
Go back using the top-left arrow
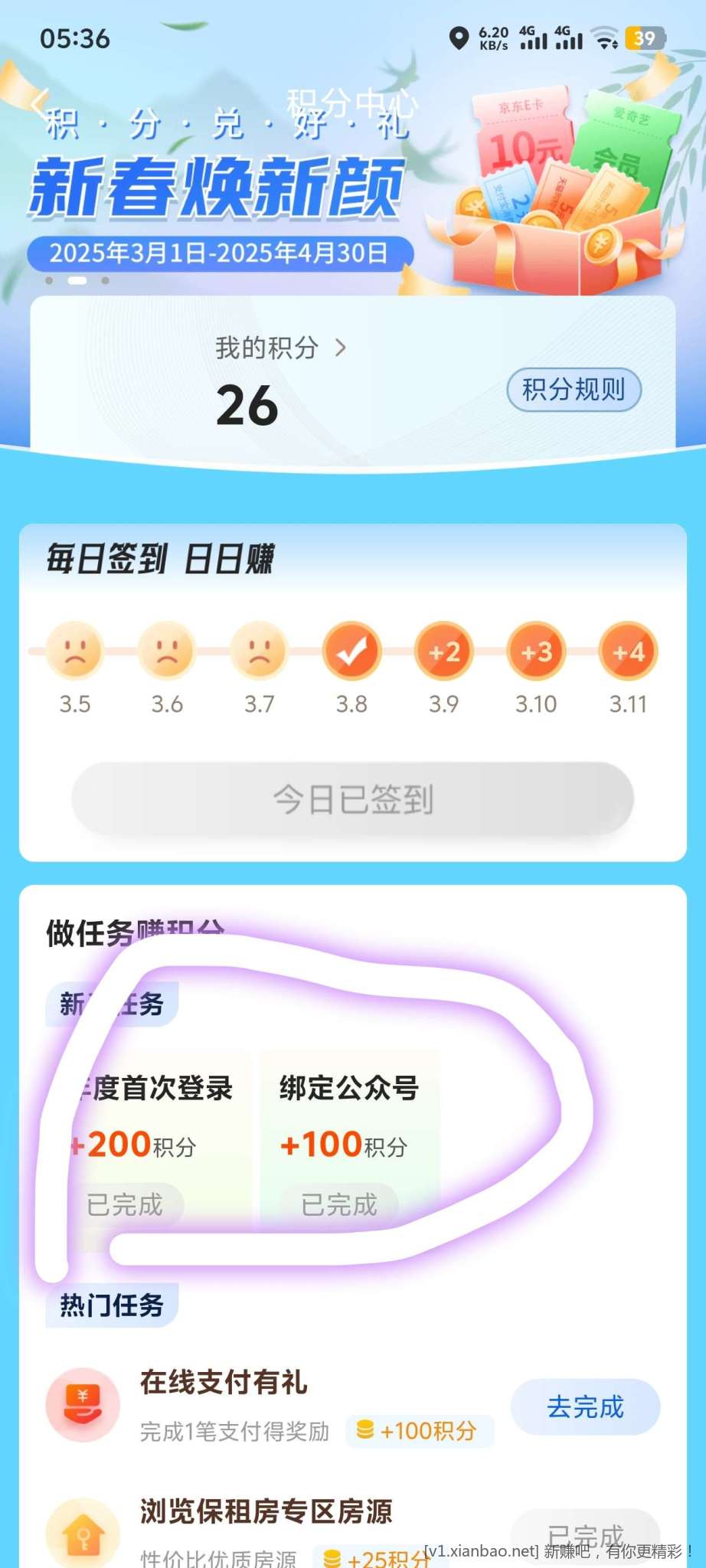click(x=40, y=102)
